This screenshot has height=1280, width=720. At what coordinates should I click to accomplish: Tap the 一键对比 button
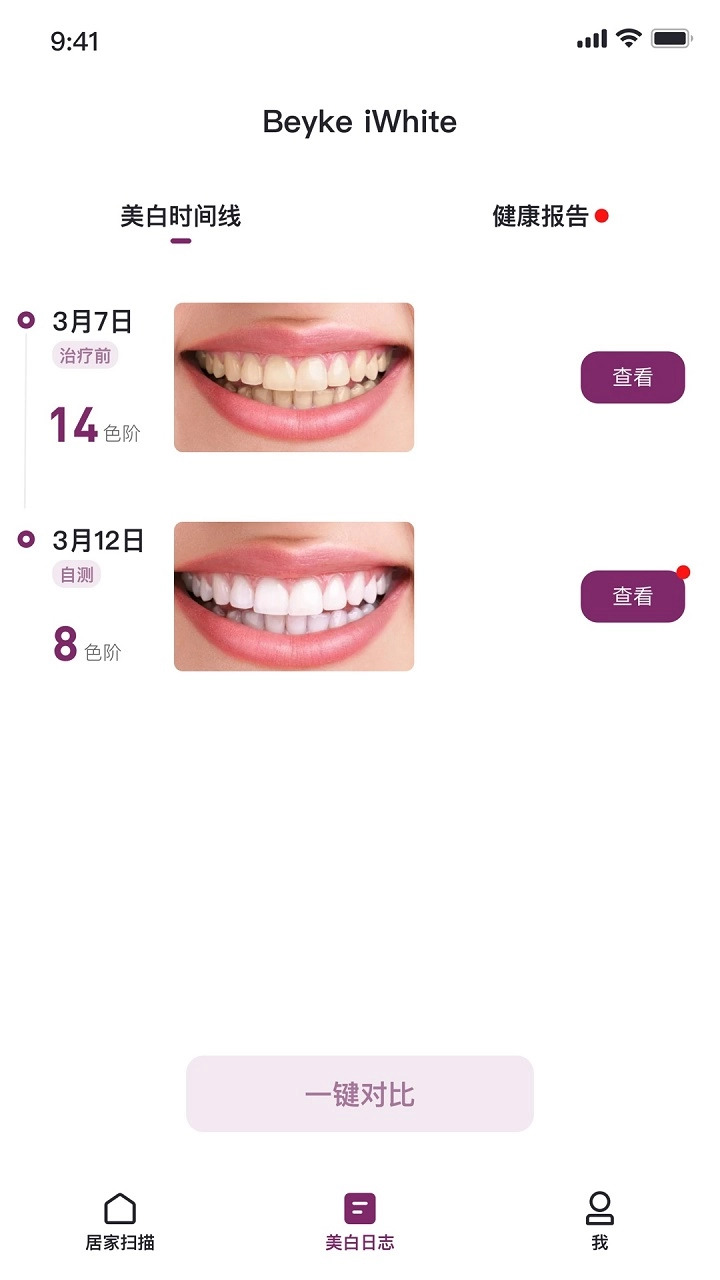coord(360,1094)
